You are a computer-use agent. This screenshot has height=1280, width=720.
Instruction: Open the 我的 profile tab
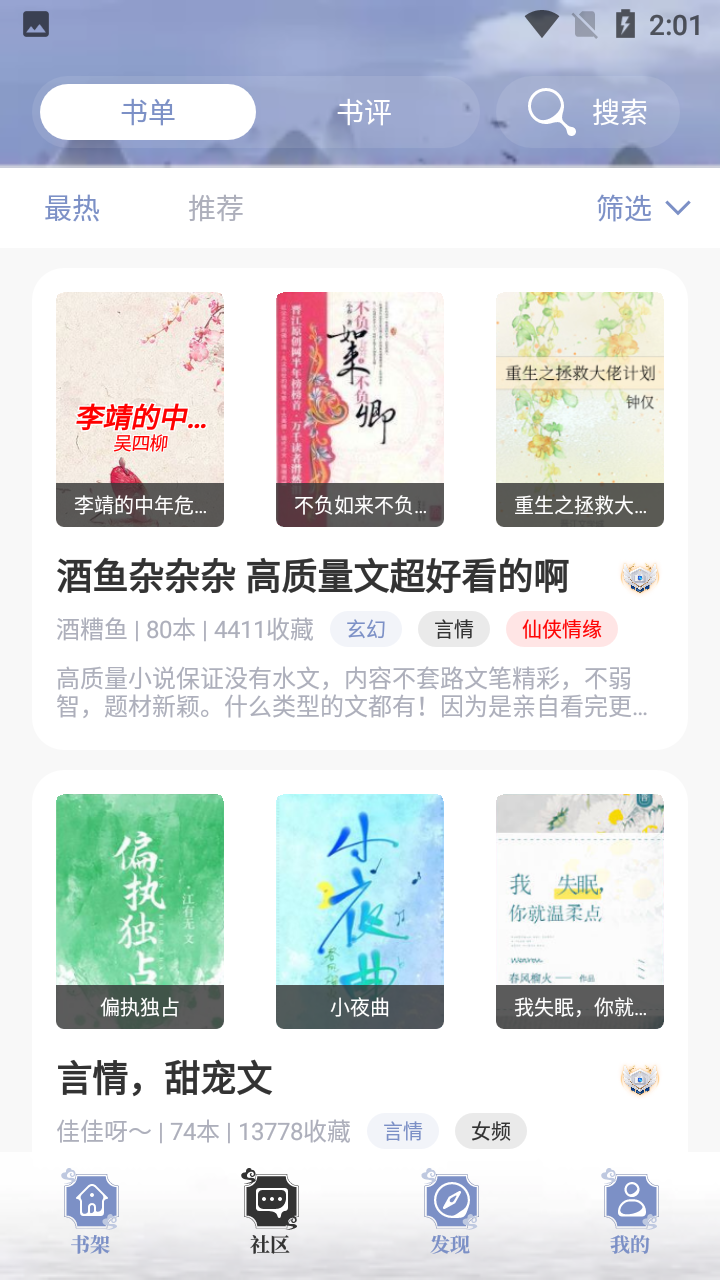630,1212
